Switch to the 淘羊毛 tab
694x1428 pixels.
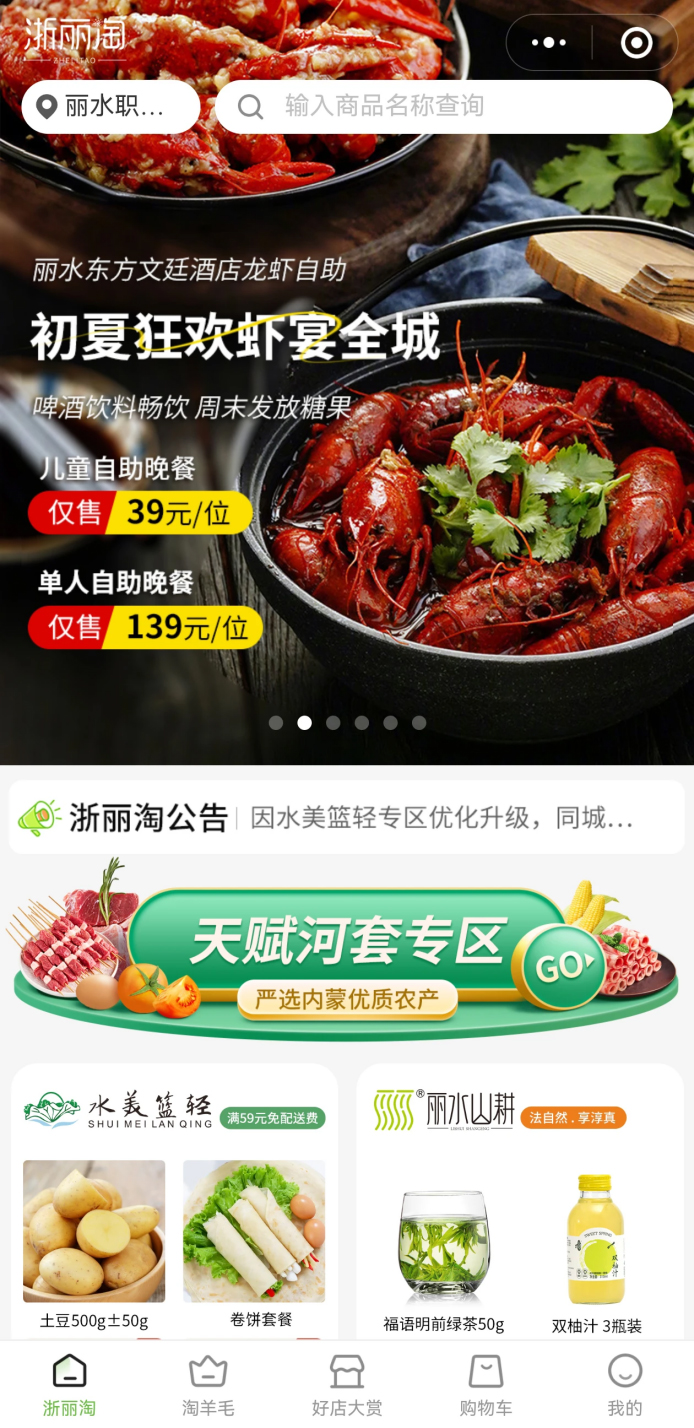point(208,1385)
